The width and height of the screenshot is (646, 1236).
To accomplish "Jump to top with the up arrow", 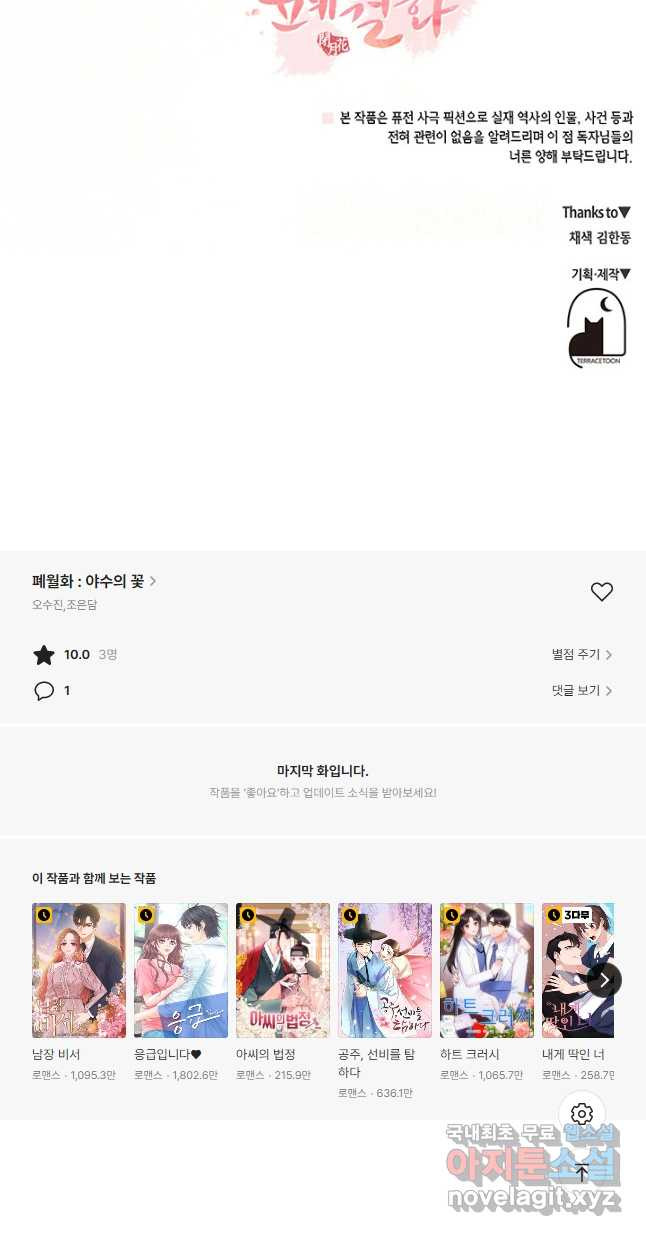I will 582,1172.
